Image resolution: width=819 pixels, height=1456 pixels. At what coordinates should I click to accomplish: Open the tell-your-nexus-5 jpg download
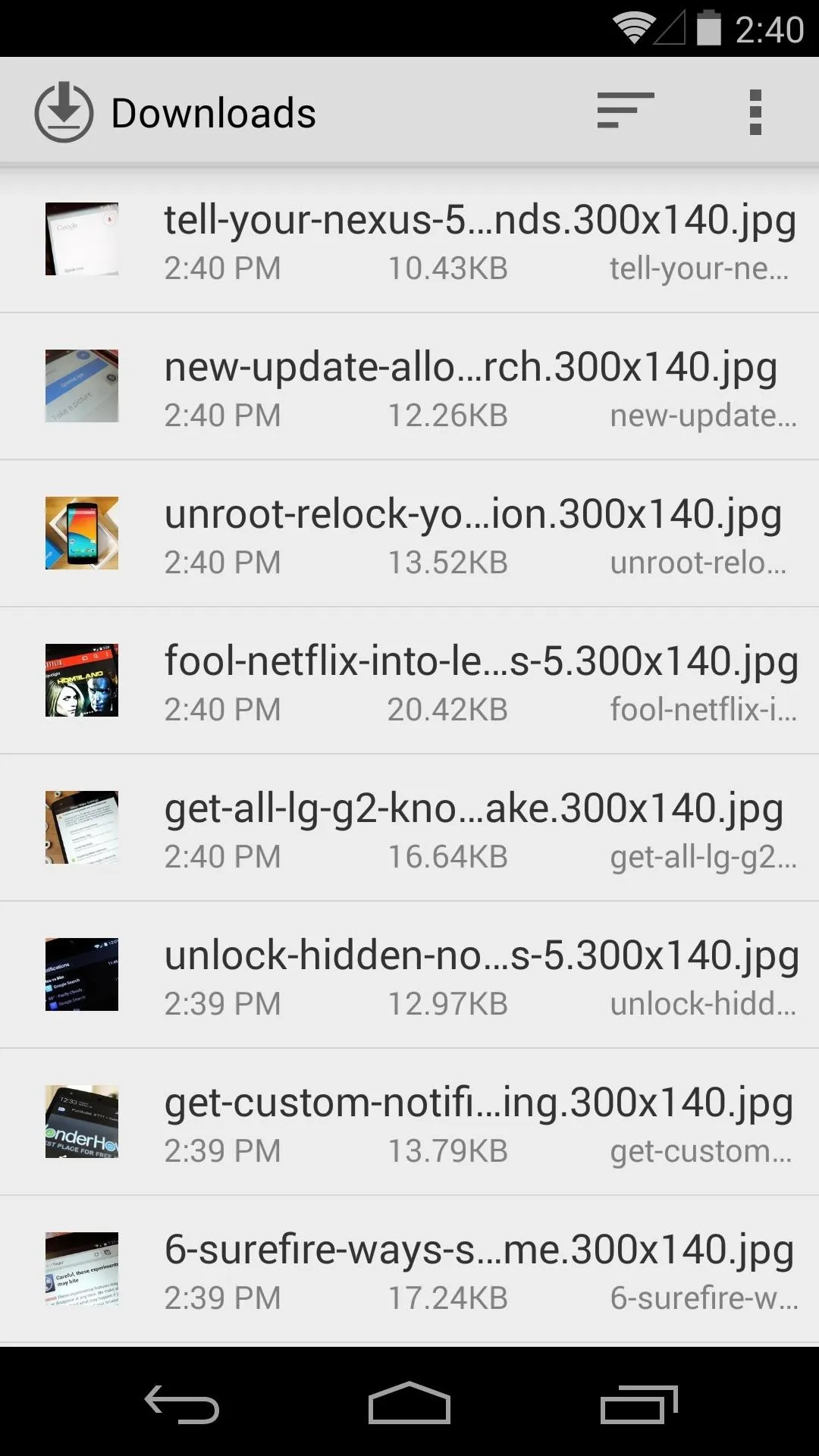point(409,240)
